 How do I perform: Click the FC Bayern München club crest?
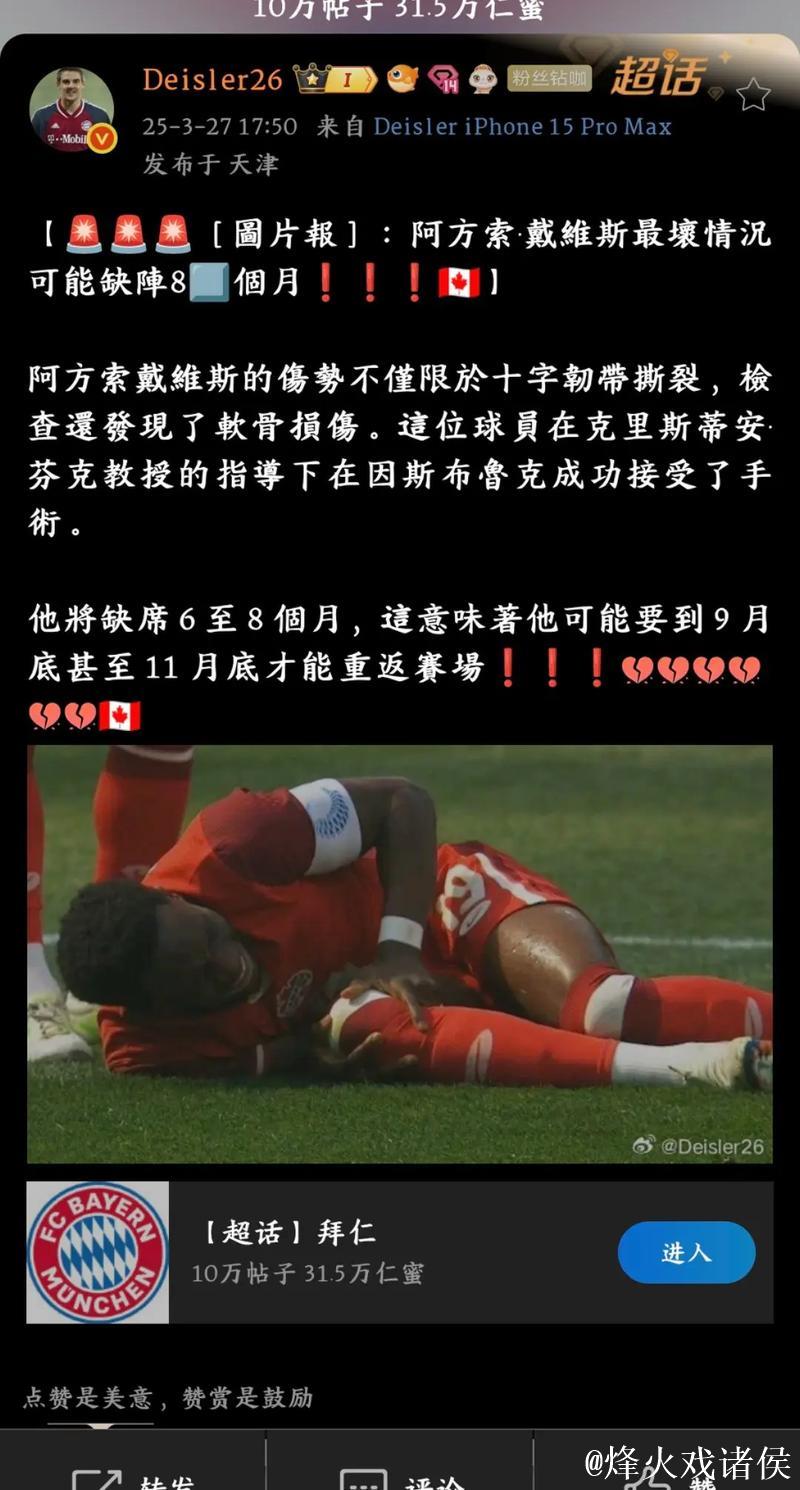(97, 1251)
